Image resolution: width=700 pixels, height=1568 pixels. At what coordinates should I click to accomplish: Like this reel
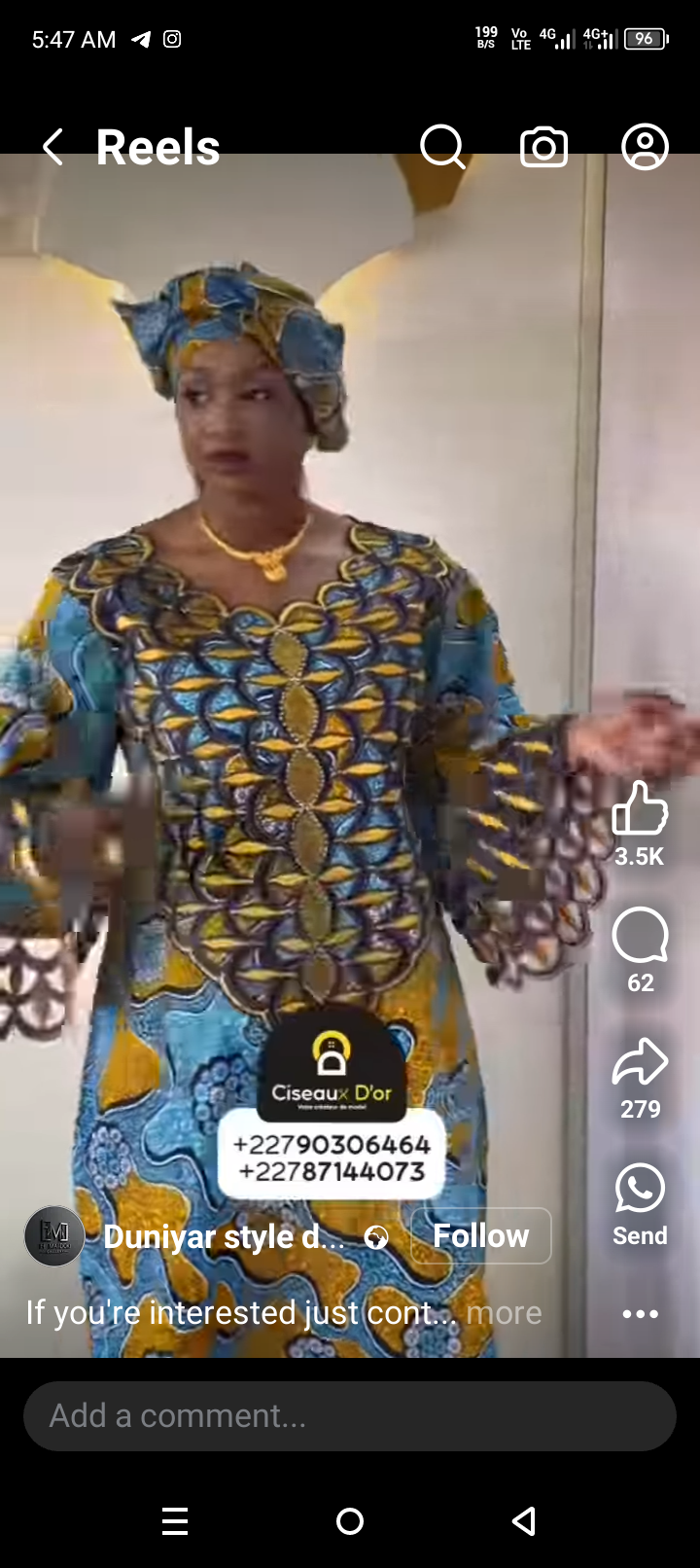(640, 809)
